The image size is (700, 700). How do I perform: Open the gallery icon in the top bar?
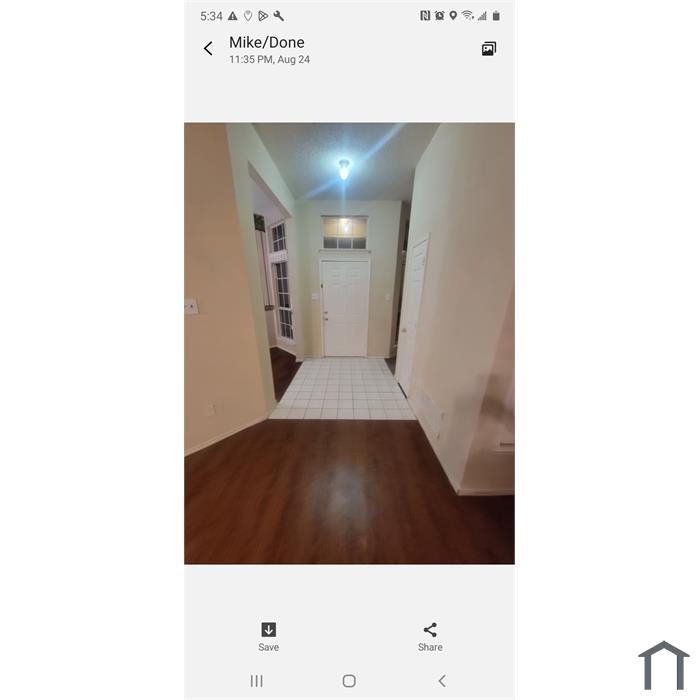pyautogui.click(x=488, y=49)
